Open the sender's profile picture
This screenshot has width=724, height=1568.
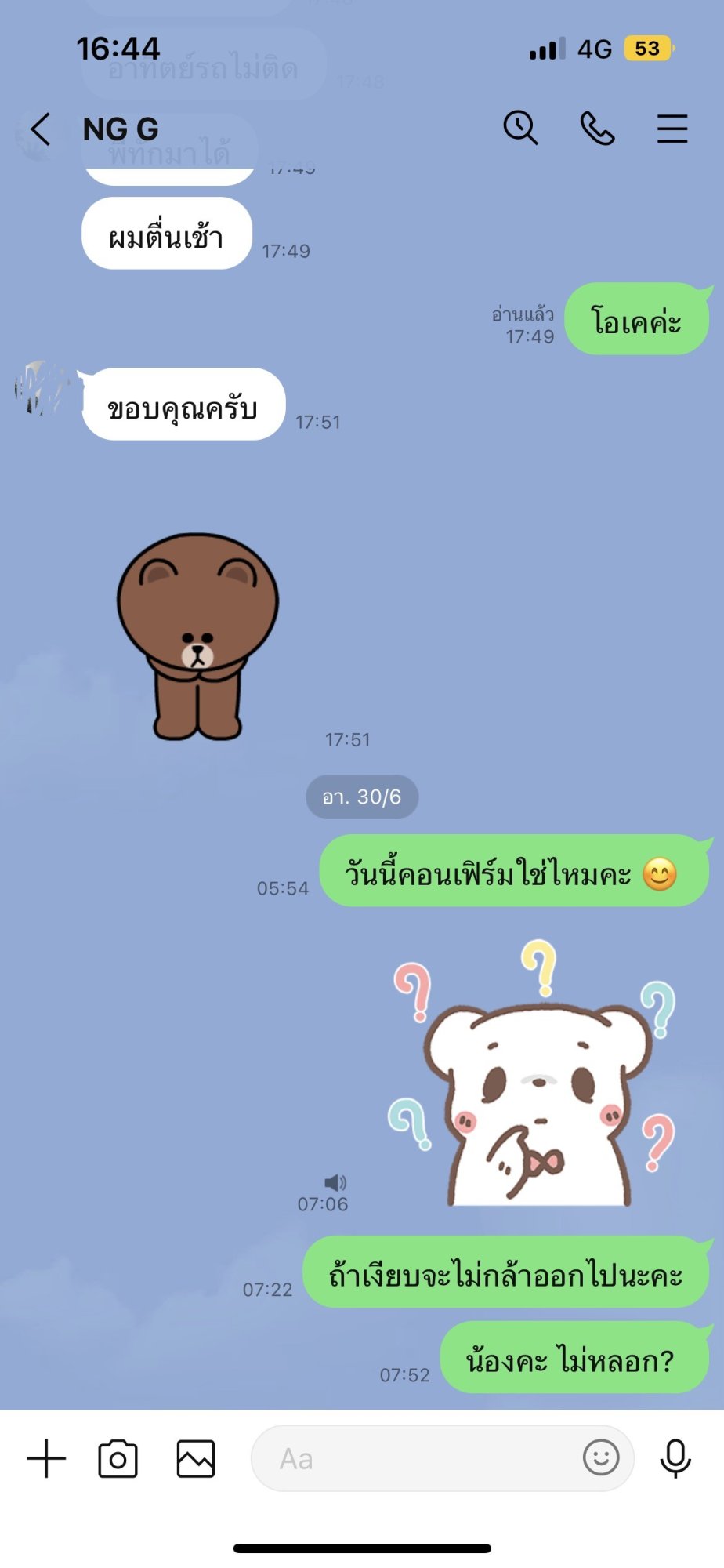41,387
